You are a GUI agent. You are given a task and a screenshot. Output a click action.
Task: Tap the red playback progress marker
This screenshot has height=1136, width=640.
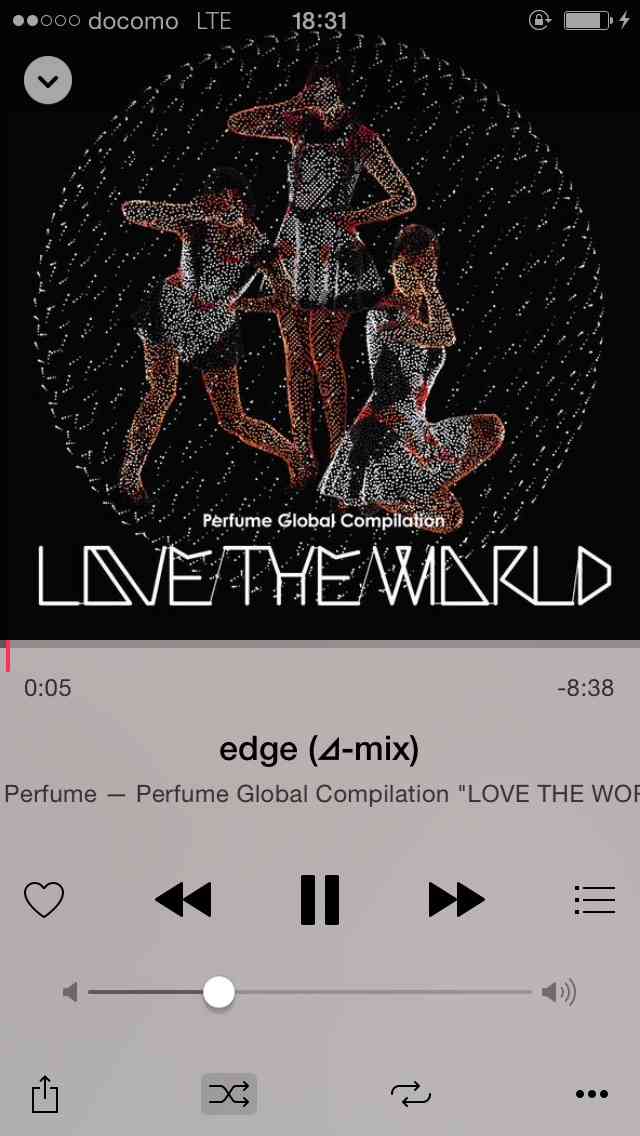point(7,656)
